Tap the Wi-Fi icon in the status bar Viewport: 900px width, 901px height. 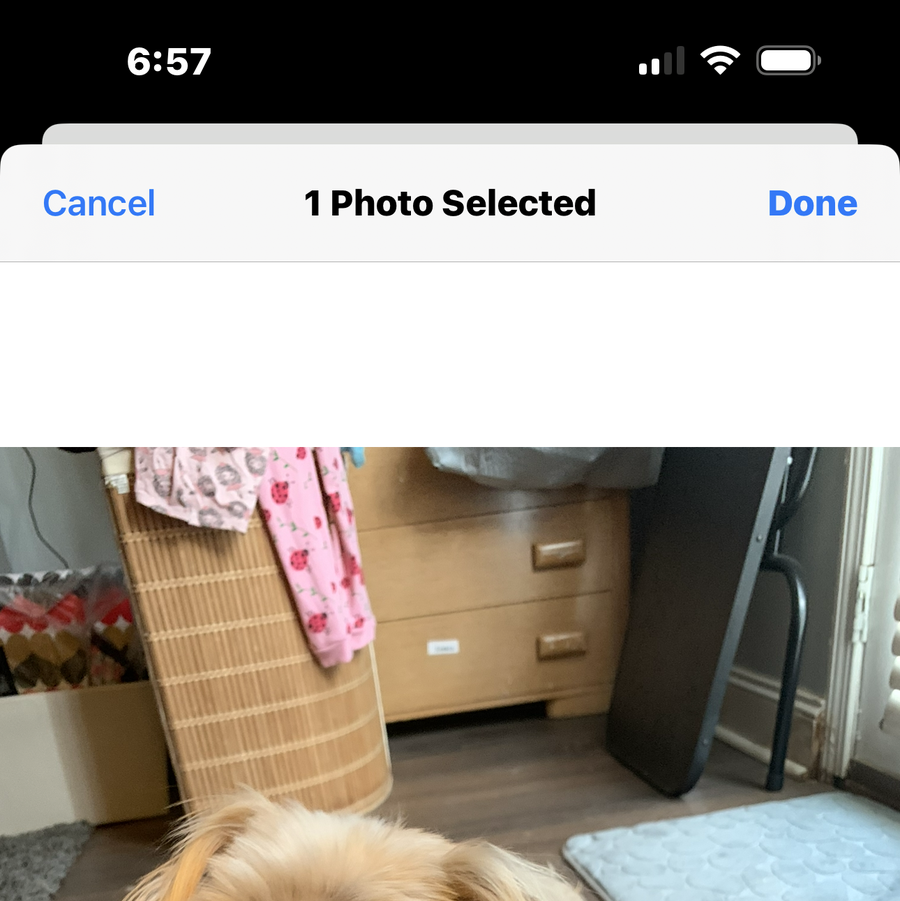point(718,60)
